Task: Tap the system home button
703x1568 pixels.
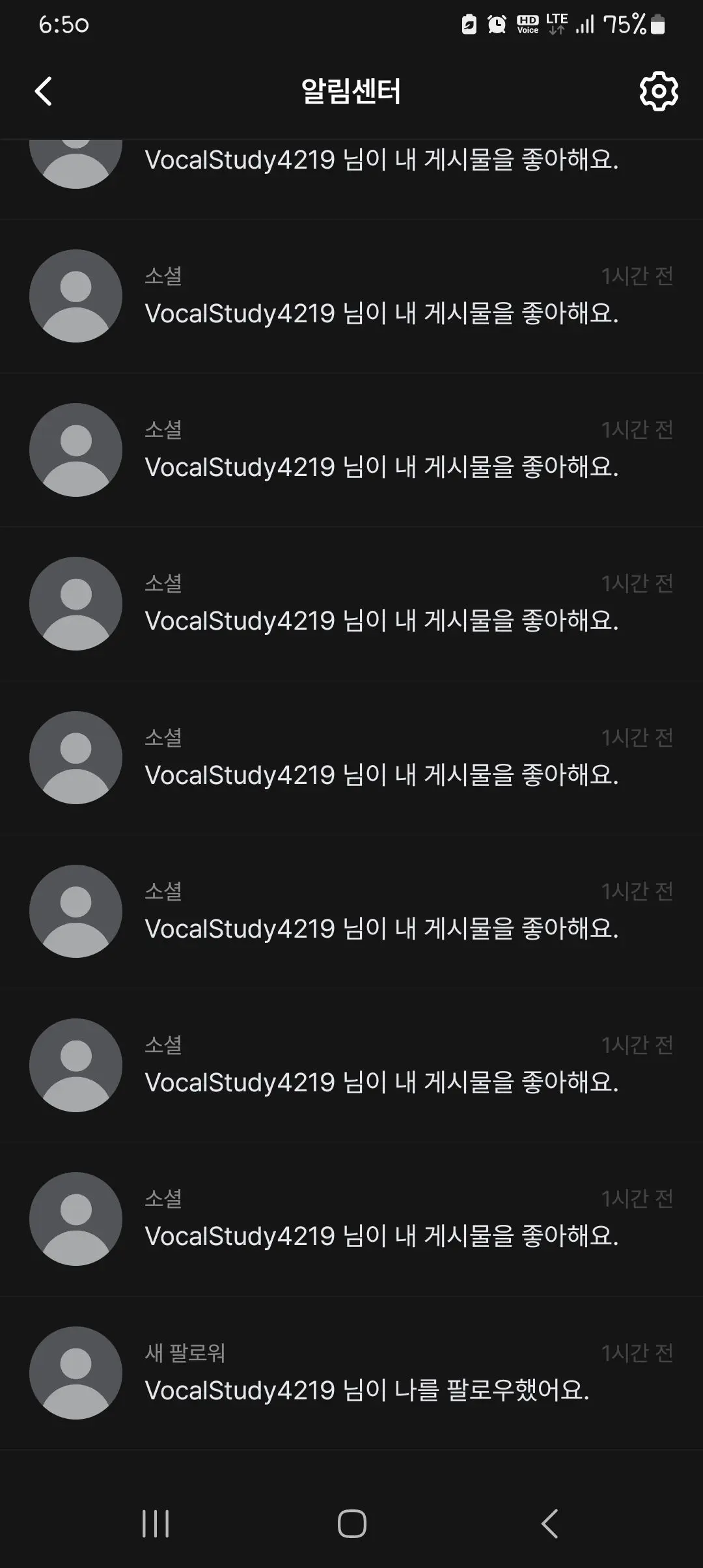Action: [x=351, y=1524]
